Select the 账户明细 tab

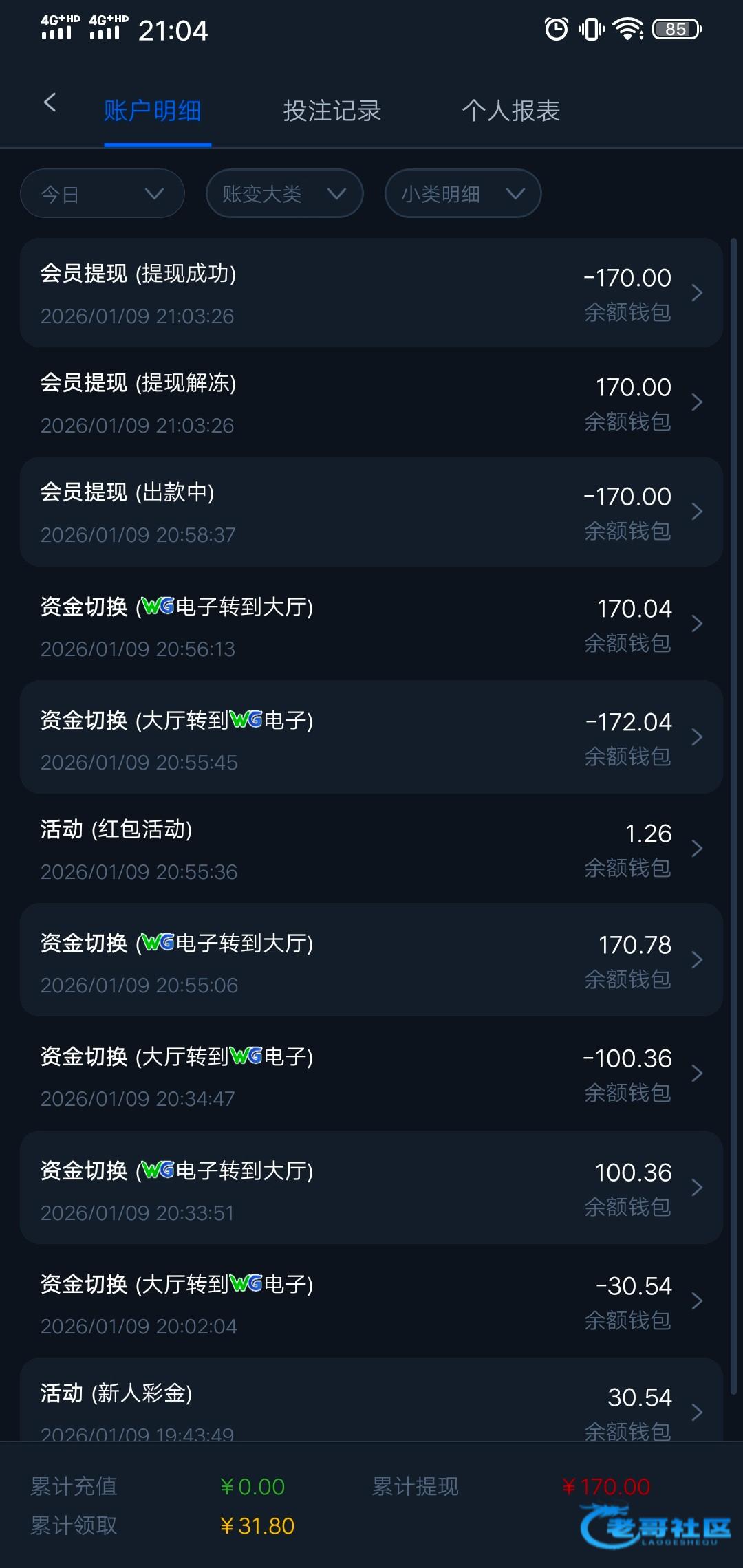(152, 111)
